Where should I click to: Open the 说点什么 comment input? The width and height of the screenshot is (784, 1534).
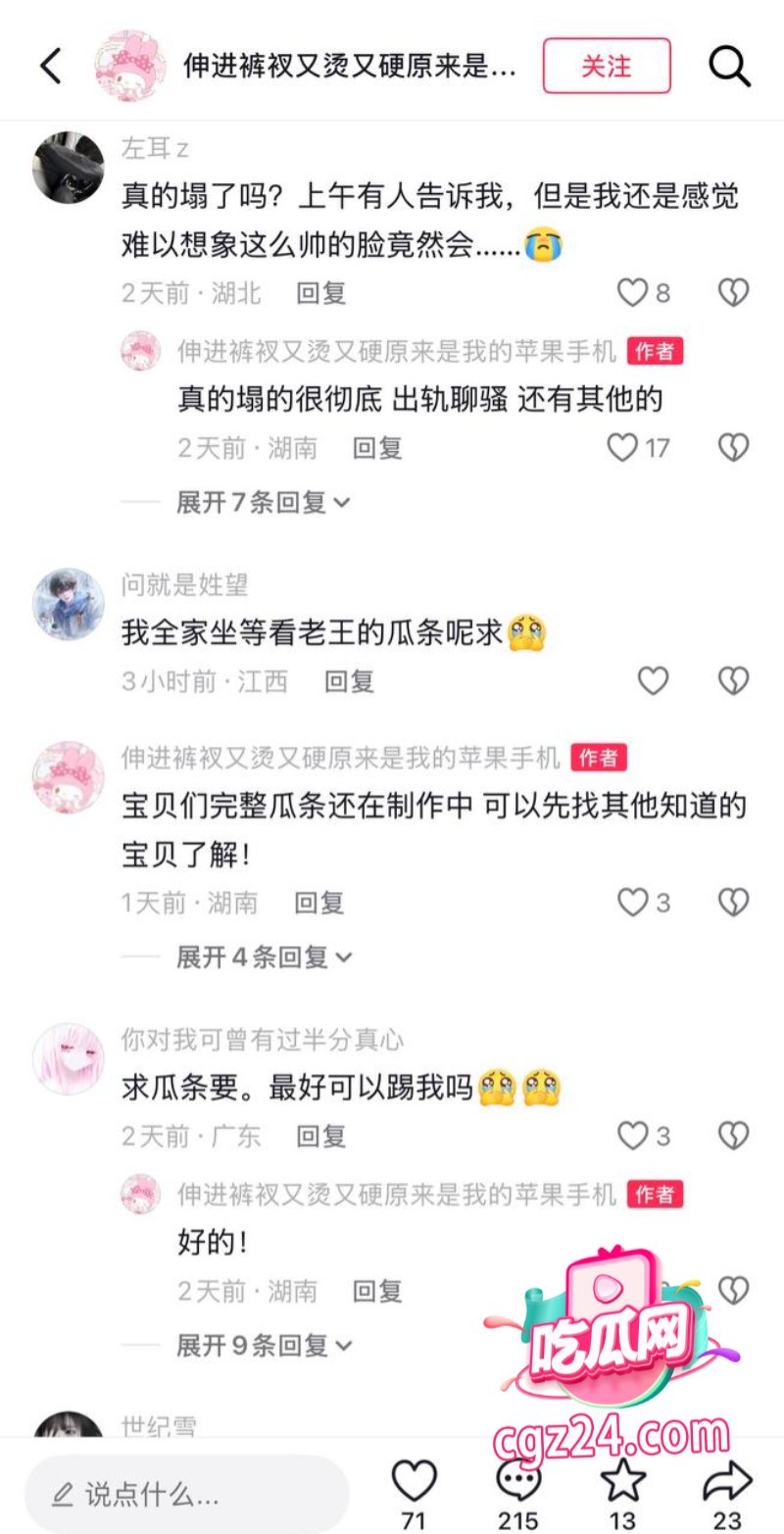pyautogui.click(x=186, y=1494)
